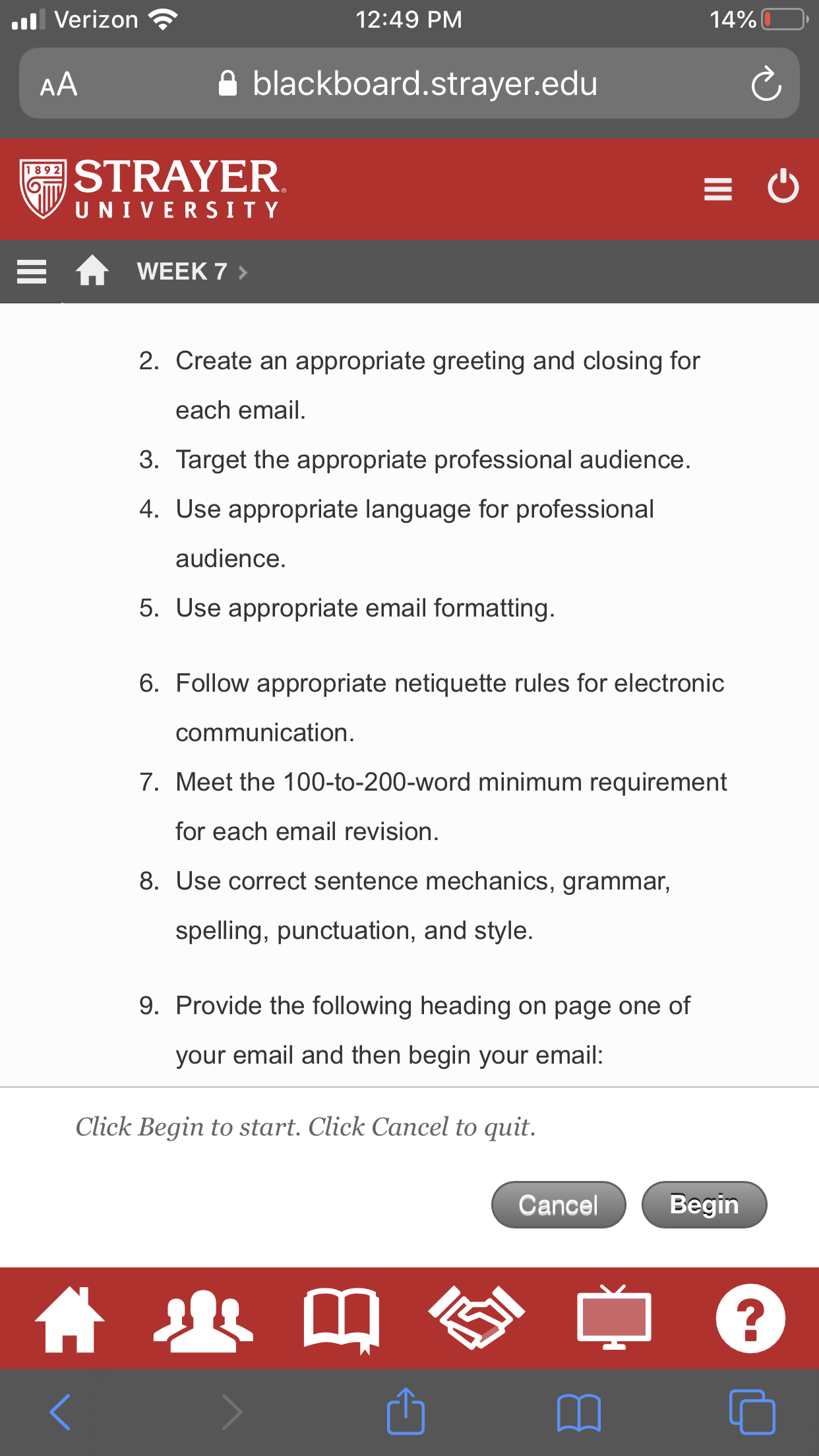This screenshot has width=819, height=1456.
Task: Tap the blackboard.strayer.edu address bar
Action: pyautogui.click(x=409, y=84)
